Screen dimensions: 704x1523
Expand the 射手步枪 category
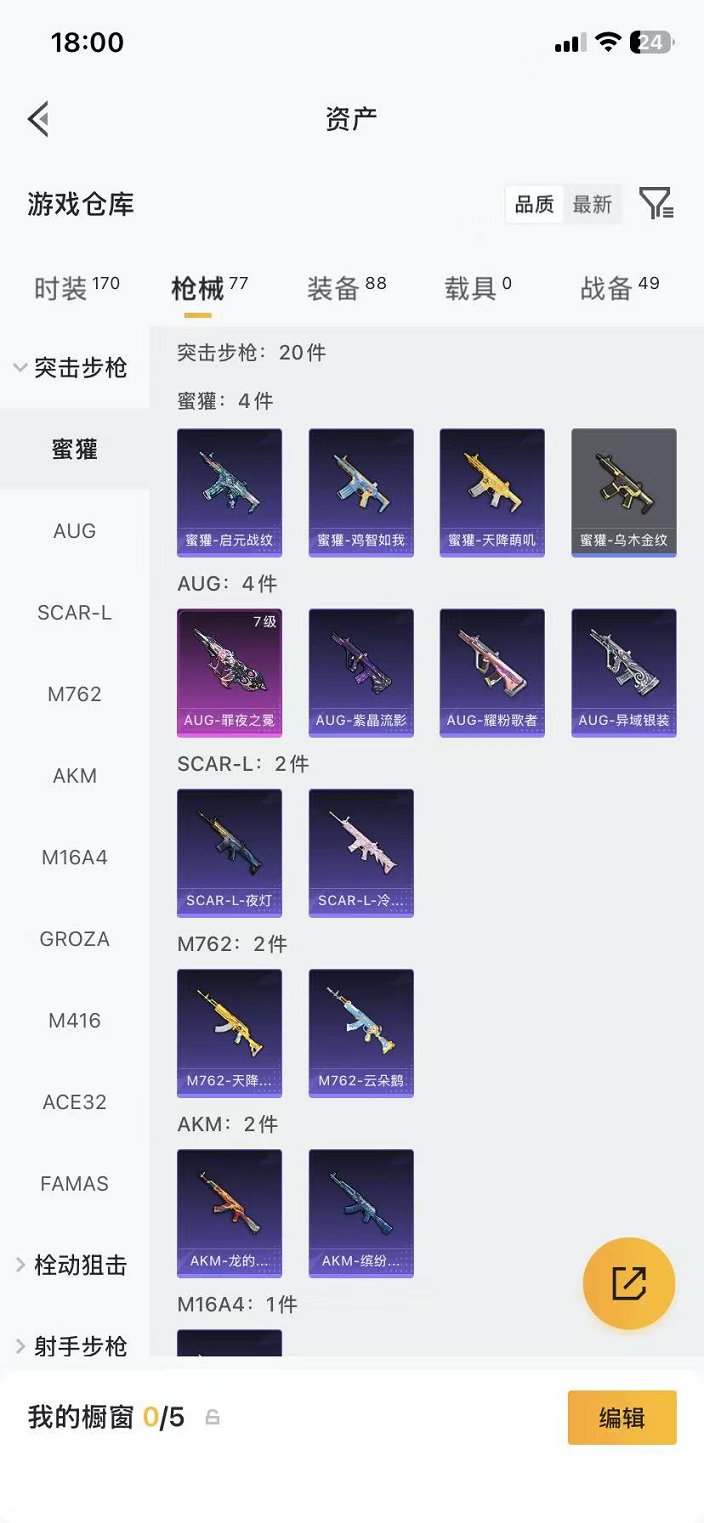point(72,1346)
